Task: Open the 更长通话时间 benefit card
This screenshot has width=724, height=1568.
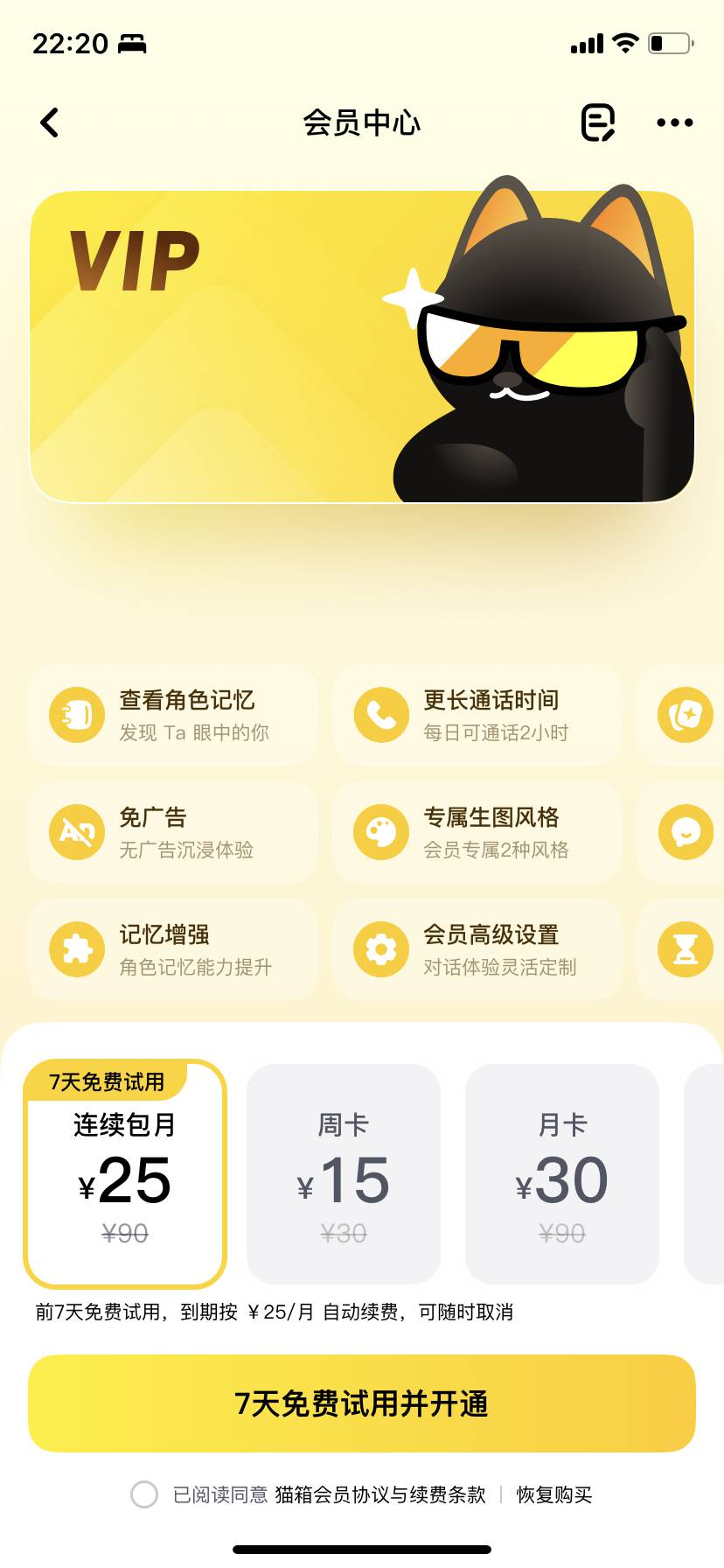Action: point(477,715)
